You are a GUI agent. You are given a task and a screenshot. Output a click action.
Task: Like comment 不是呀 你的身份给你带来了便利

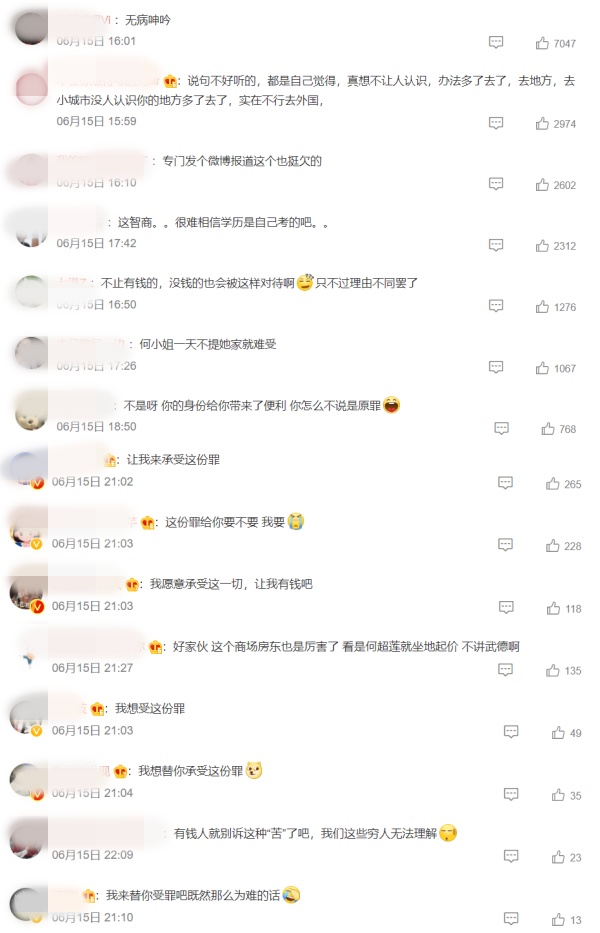click(548, 429)
